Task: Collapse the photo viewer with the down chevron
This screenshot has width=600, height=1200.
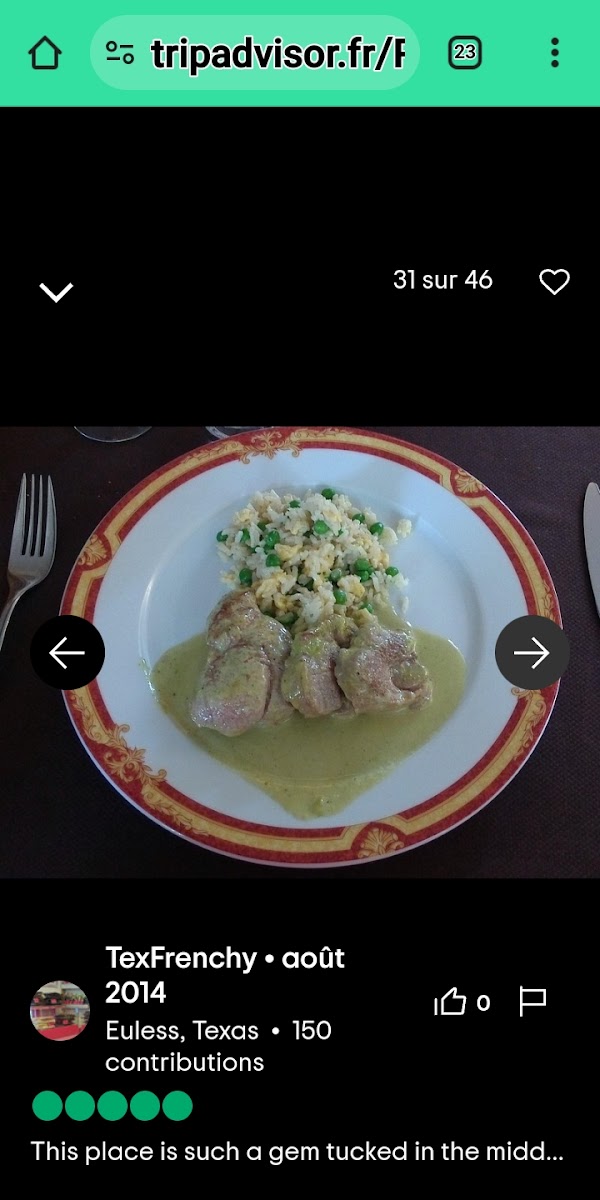Action: click(56, 292)
